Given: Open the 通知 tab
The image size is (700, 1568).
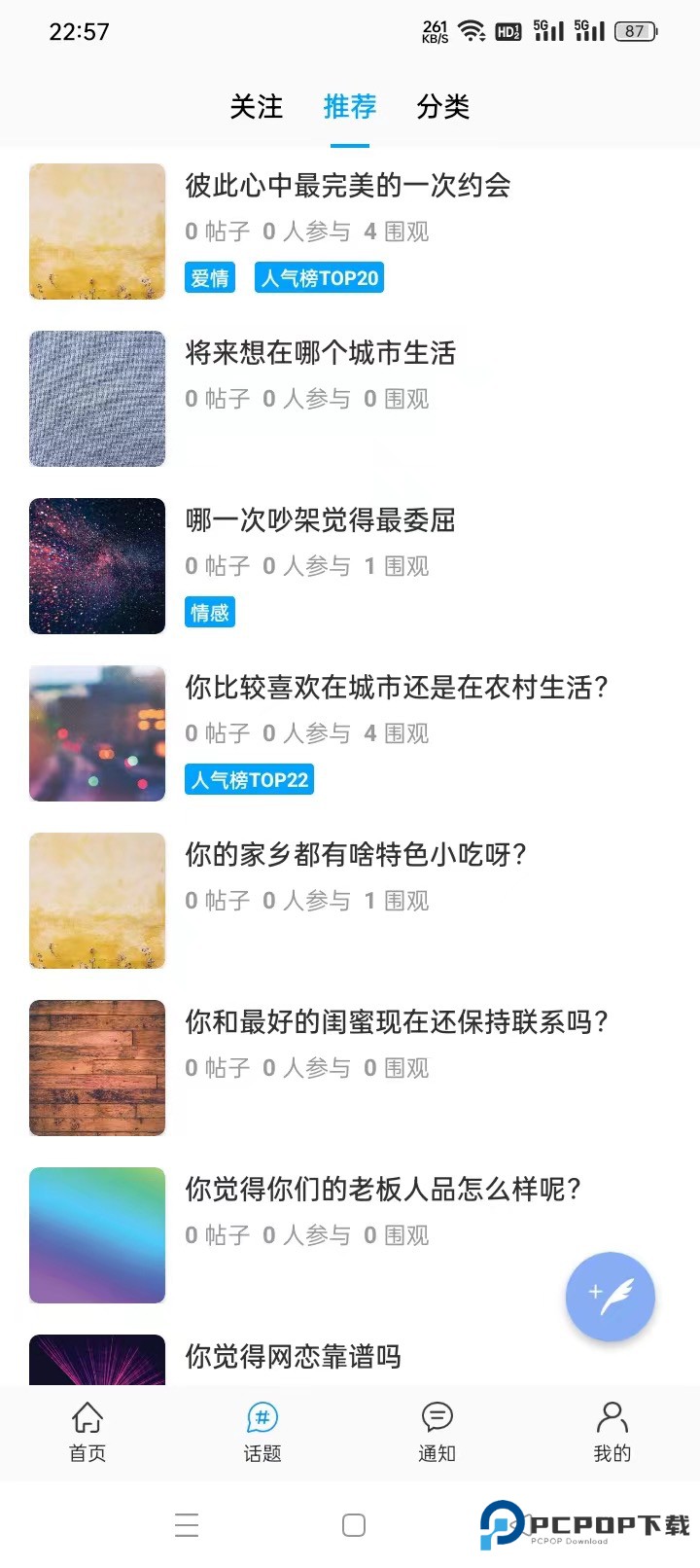Looking at the screenshot, I should [x=437, y=1432].
